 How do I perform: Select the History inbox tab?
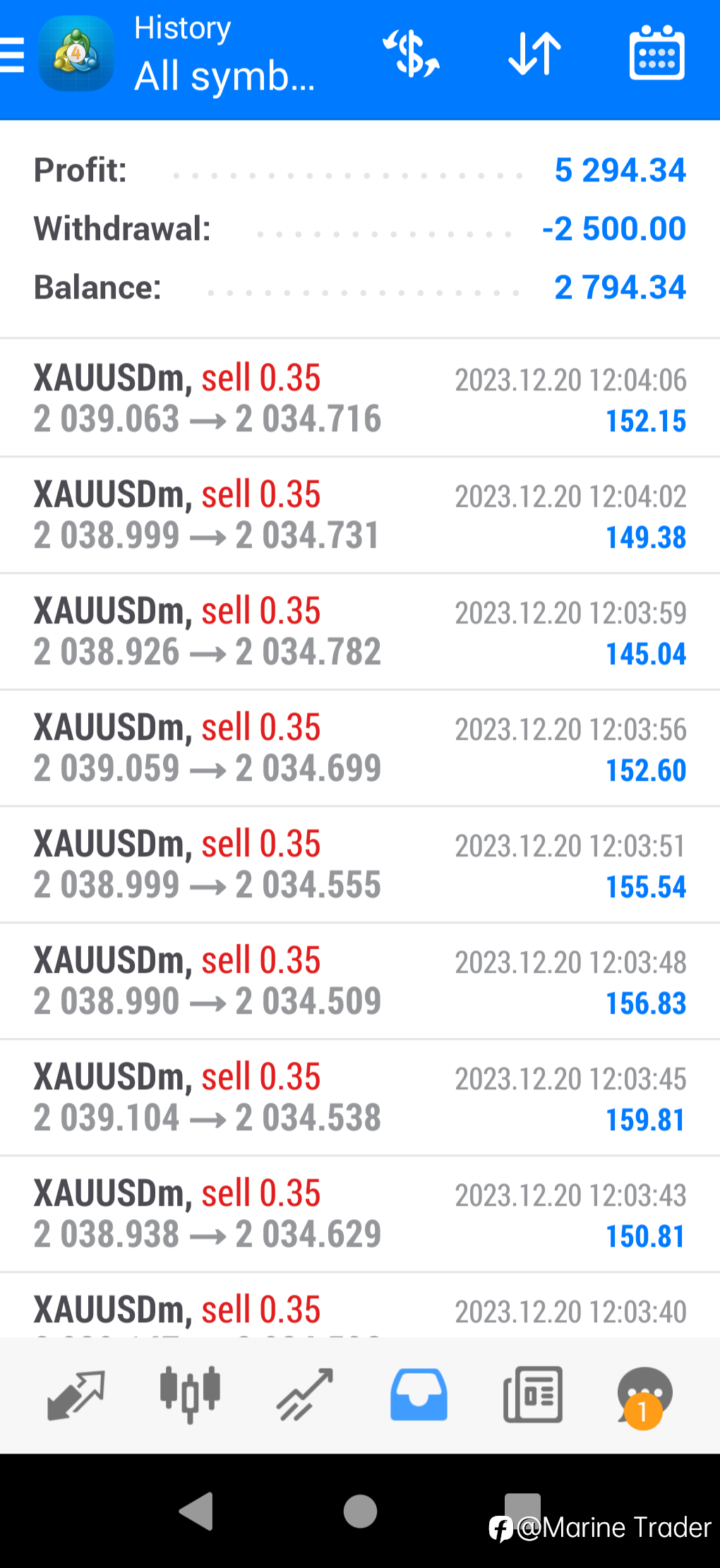click(x=419, y=1394)
